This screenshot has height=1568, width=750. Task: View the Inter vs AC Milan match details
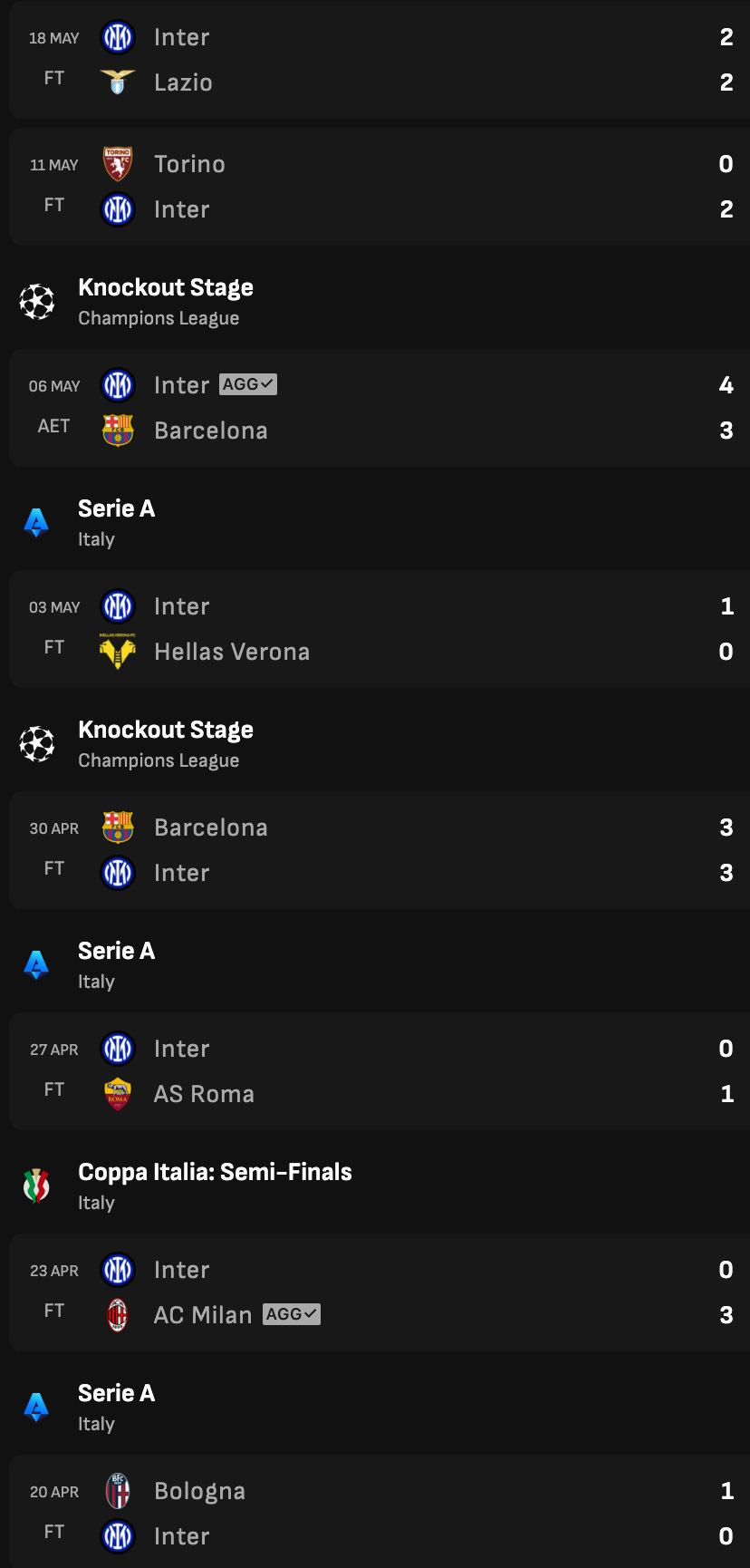(x=380, y=1292)
